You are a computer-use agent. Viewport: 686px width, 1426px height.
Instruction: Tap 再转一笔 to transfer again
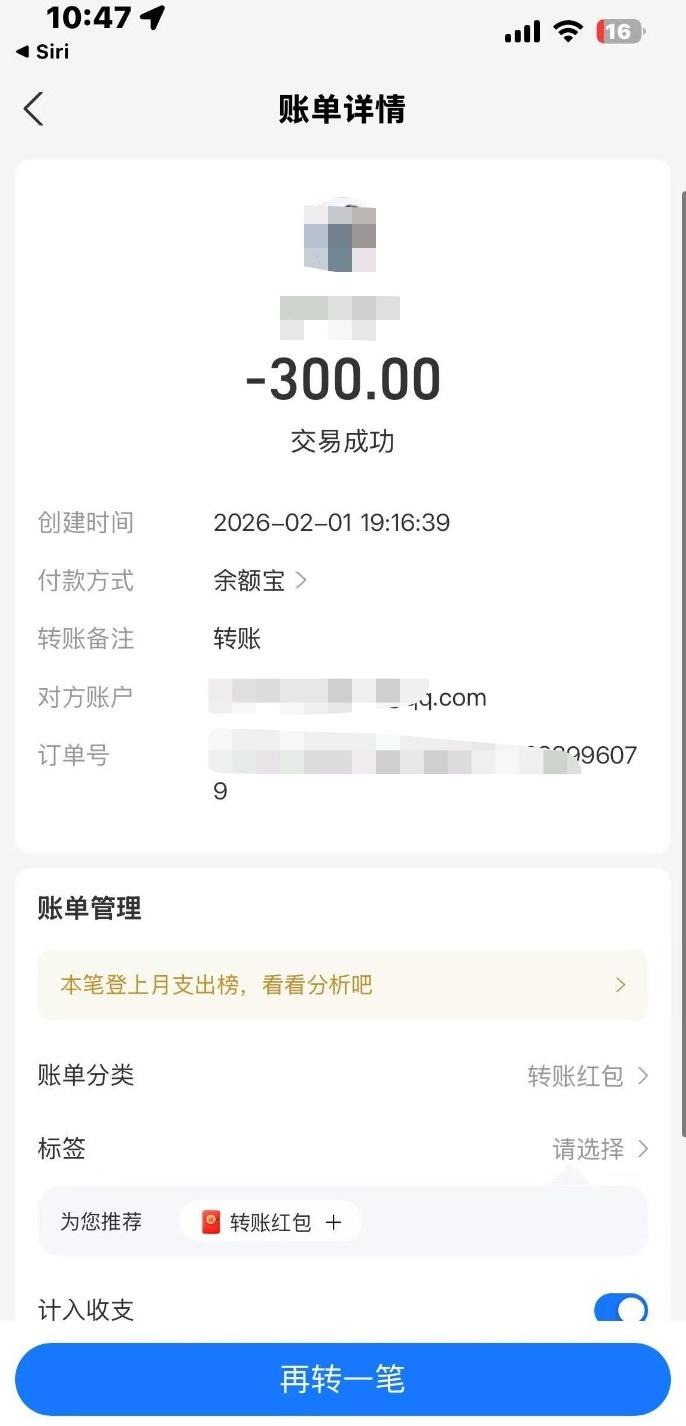coord(342,1379)
